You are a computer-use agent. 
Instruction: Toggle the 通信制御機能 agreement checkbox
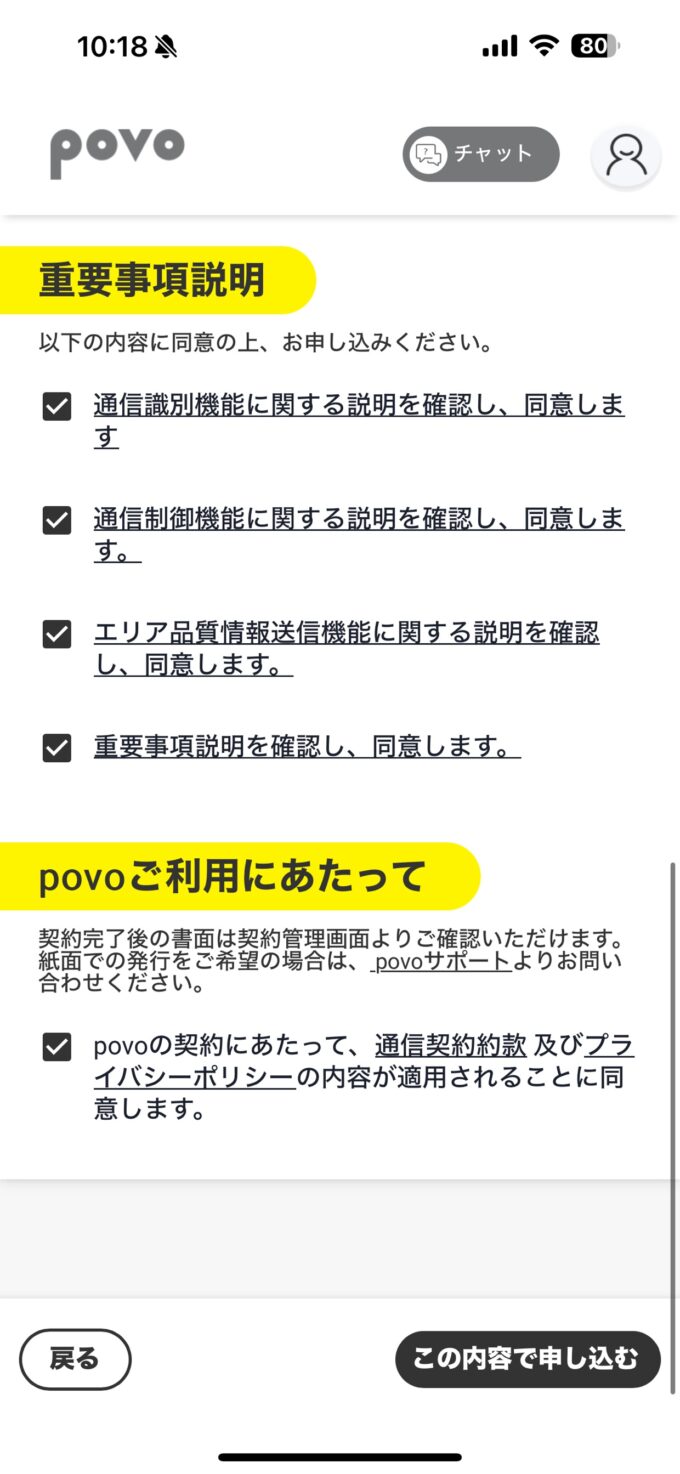57,520
